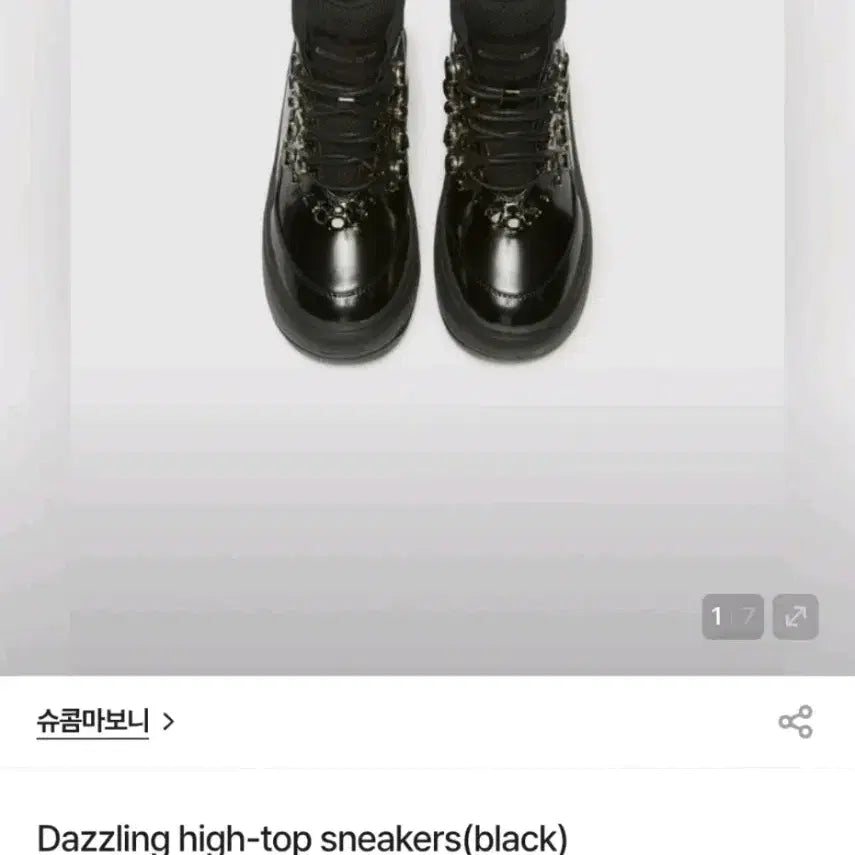This screenshot has width=855, height=855.
Task: Expand product image to fullscreen
Action: (795, 617)
